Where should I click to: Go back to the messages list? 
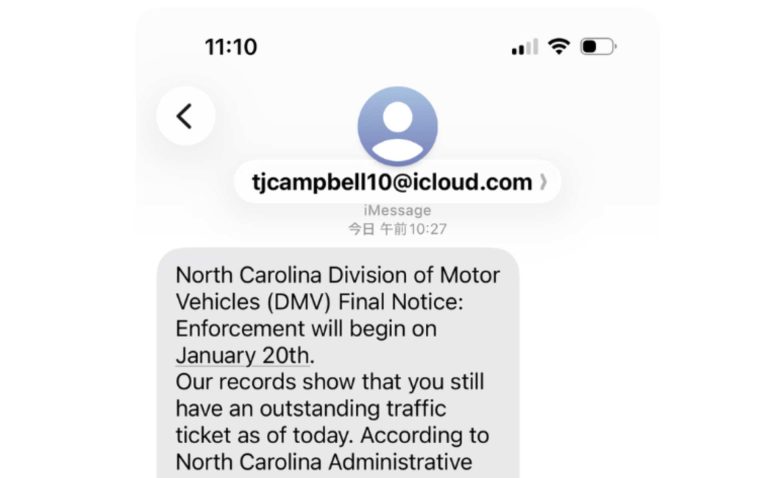tap(185, 116)
